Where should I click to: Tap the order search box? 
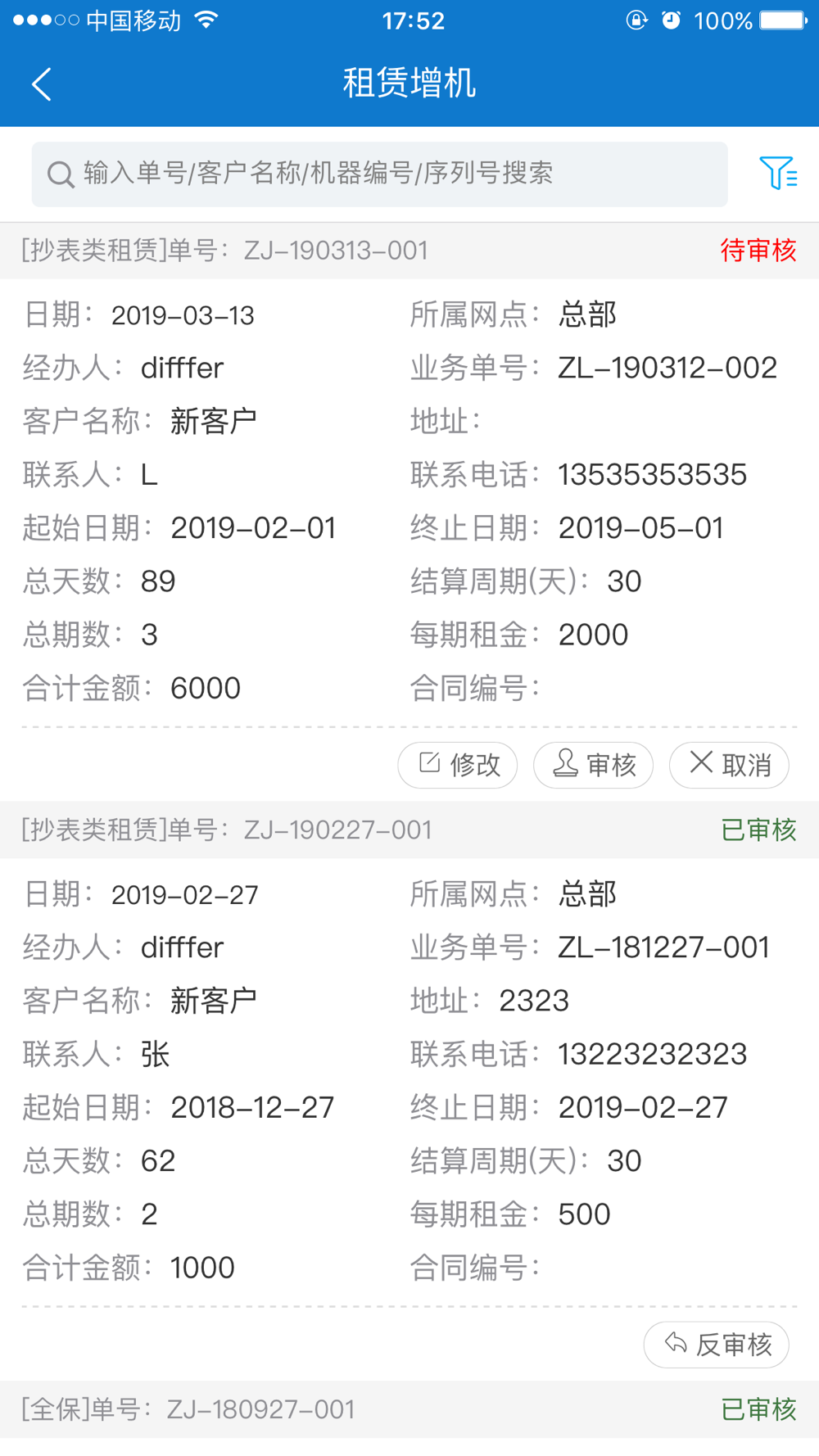[x=379, y=174]
